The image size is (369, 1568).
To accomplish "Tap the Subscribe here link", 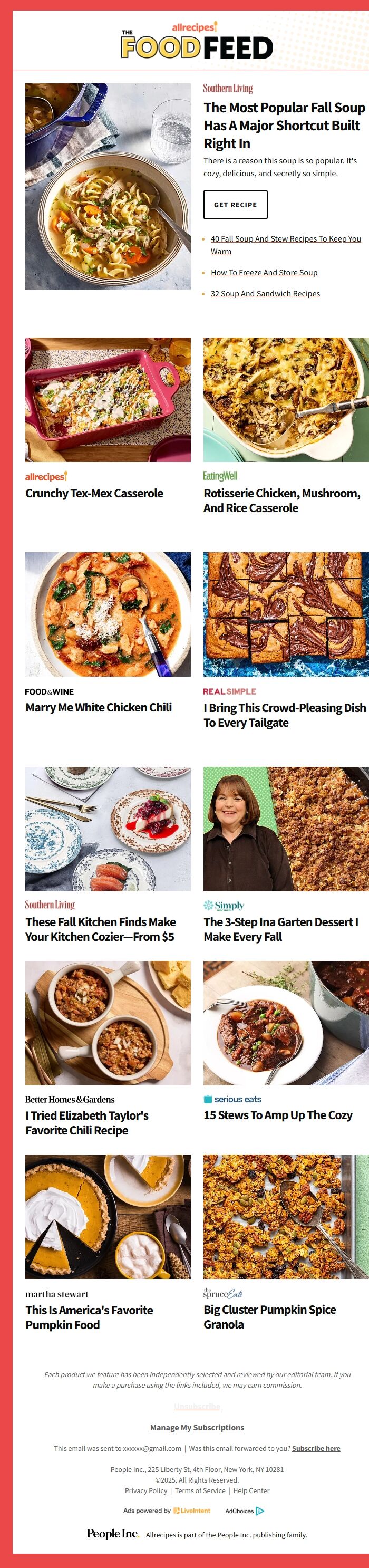I will point(316,1448).
